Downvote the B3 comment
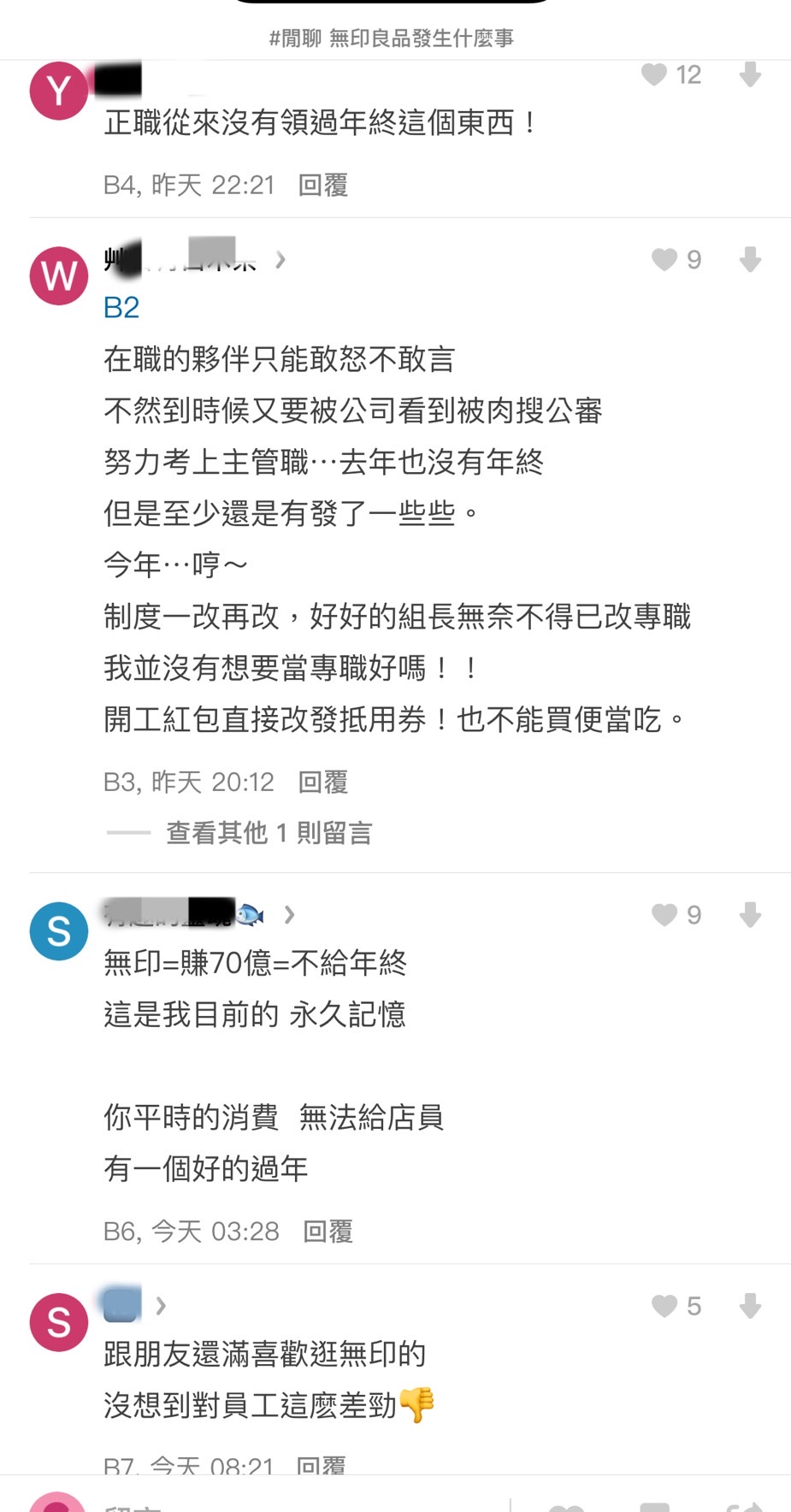 (750, 259)
